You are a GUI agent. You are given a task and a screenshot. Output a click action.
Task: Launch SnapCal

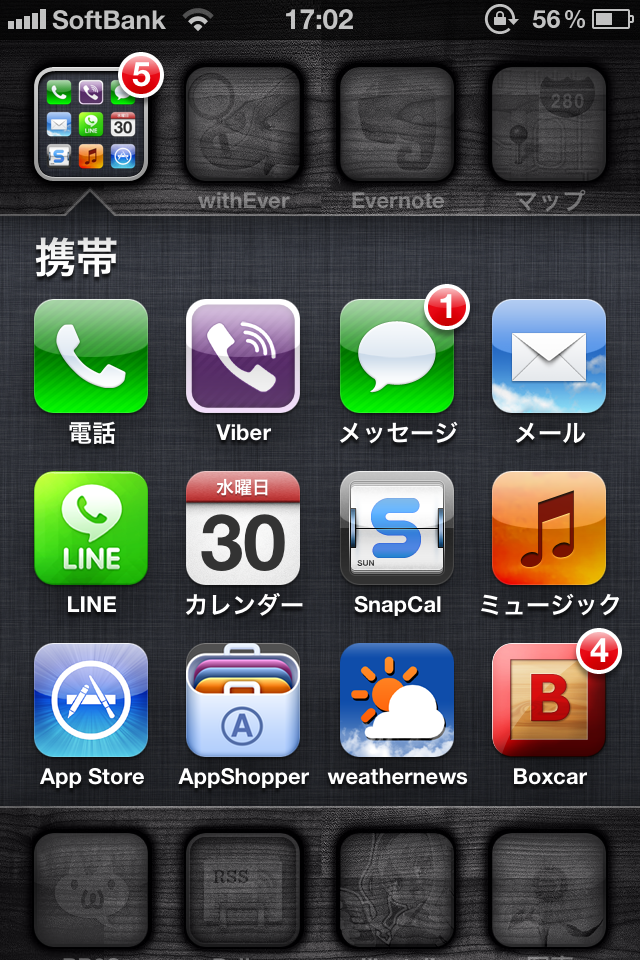click(x=397, y=528)
